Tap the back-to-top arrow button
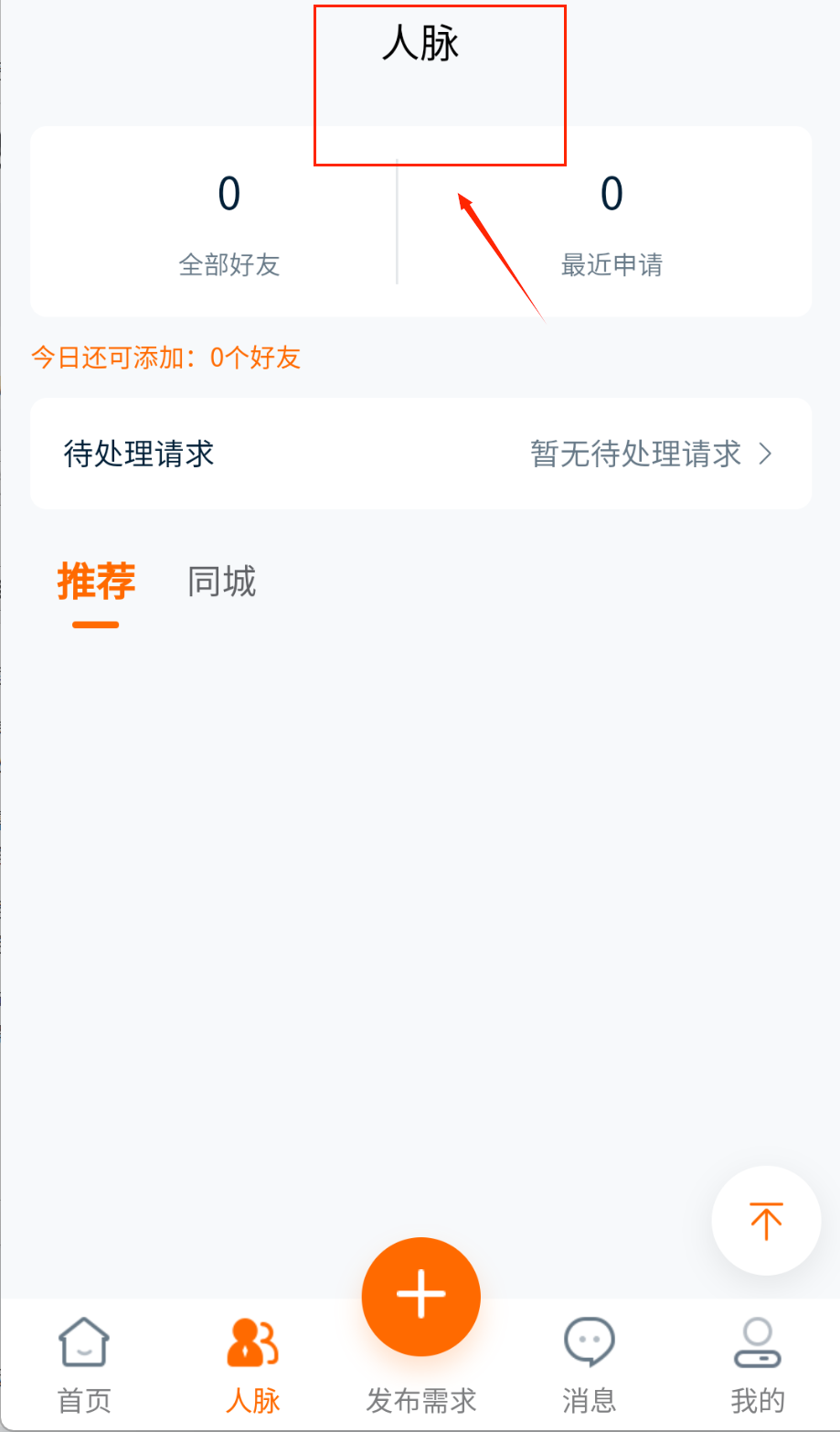This screenshot has height=1432, width=840. pos(766,1221)
